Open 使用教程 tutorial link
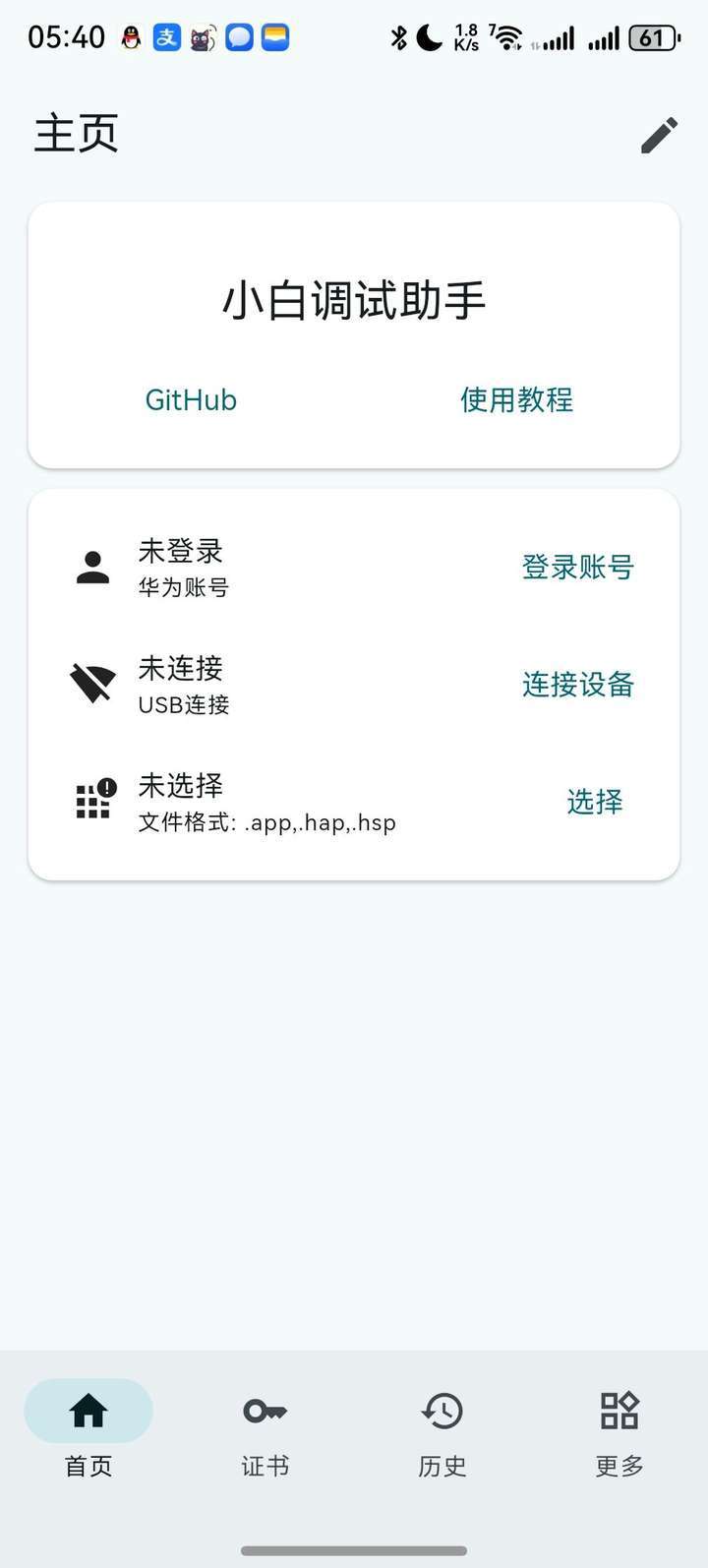This screenshot has width=708, height=1568. [x=516, y=400]
